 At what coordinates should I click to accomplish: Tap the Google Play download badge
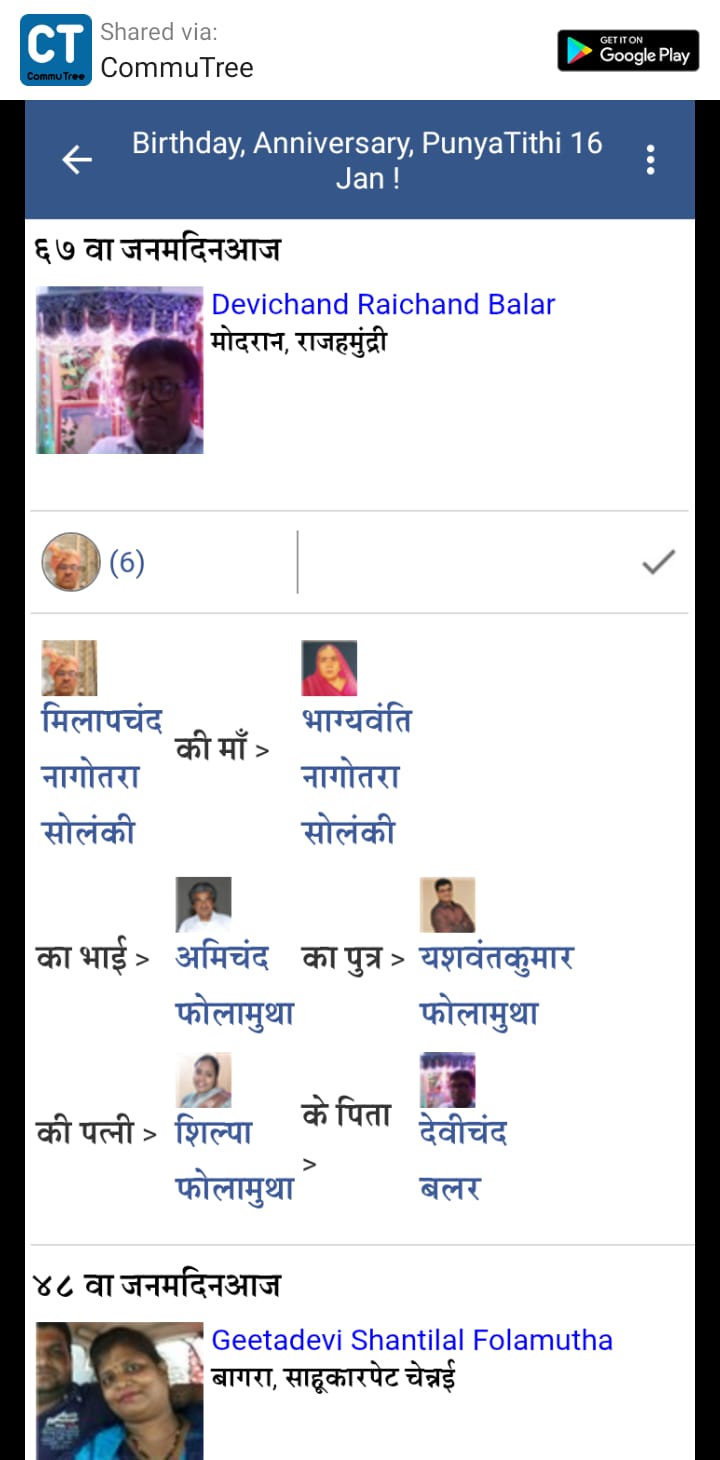(628, 51)
